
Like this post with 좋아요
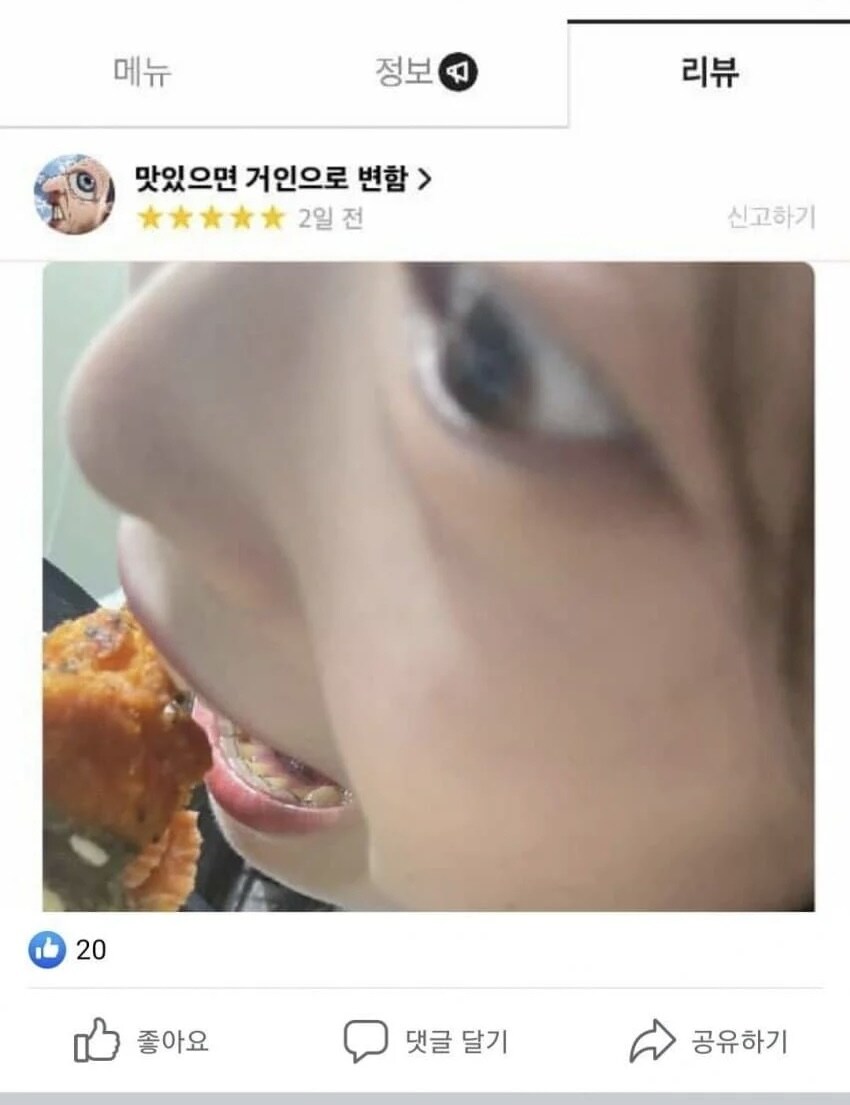[x=142, y=1042]
